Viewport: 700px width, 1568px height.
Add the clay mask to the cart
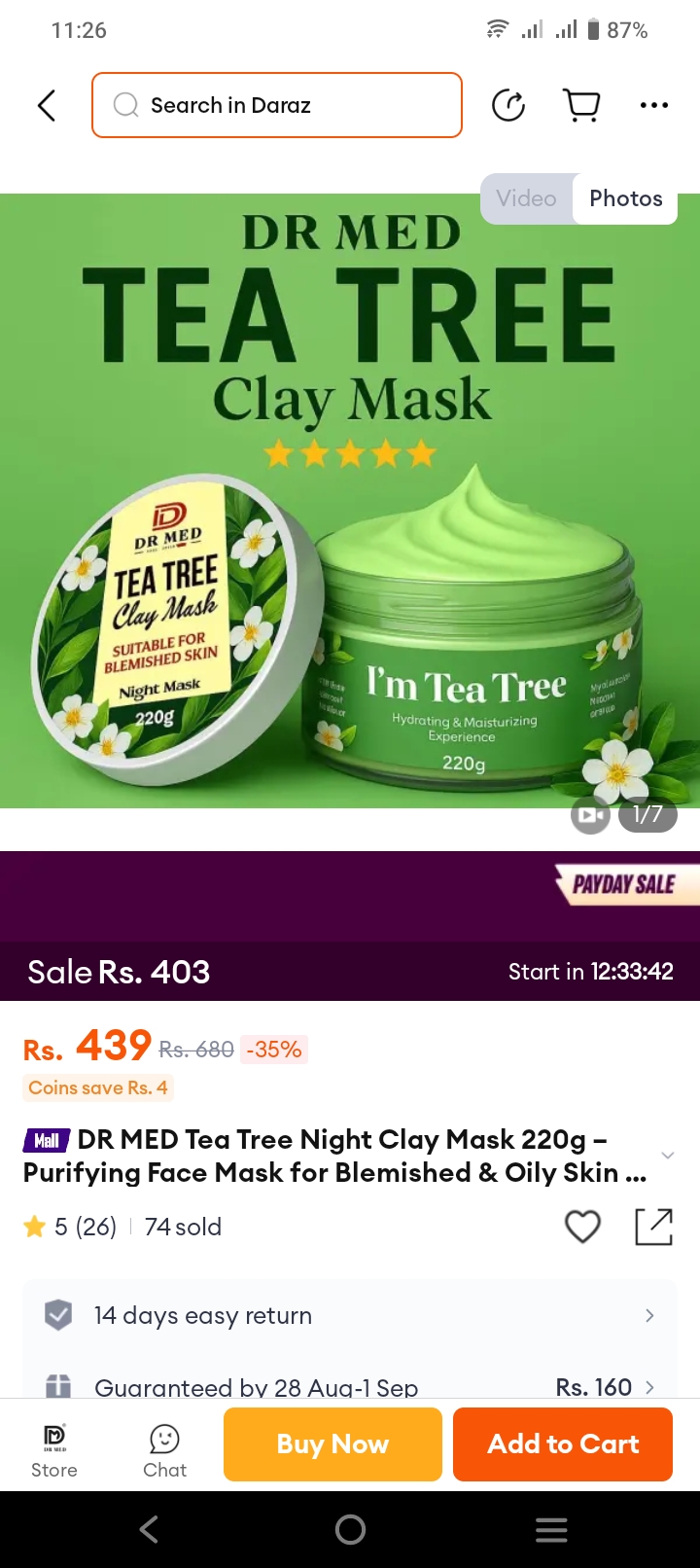click(x=563, y=1444)
